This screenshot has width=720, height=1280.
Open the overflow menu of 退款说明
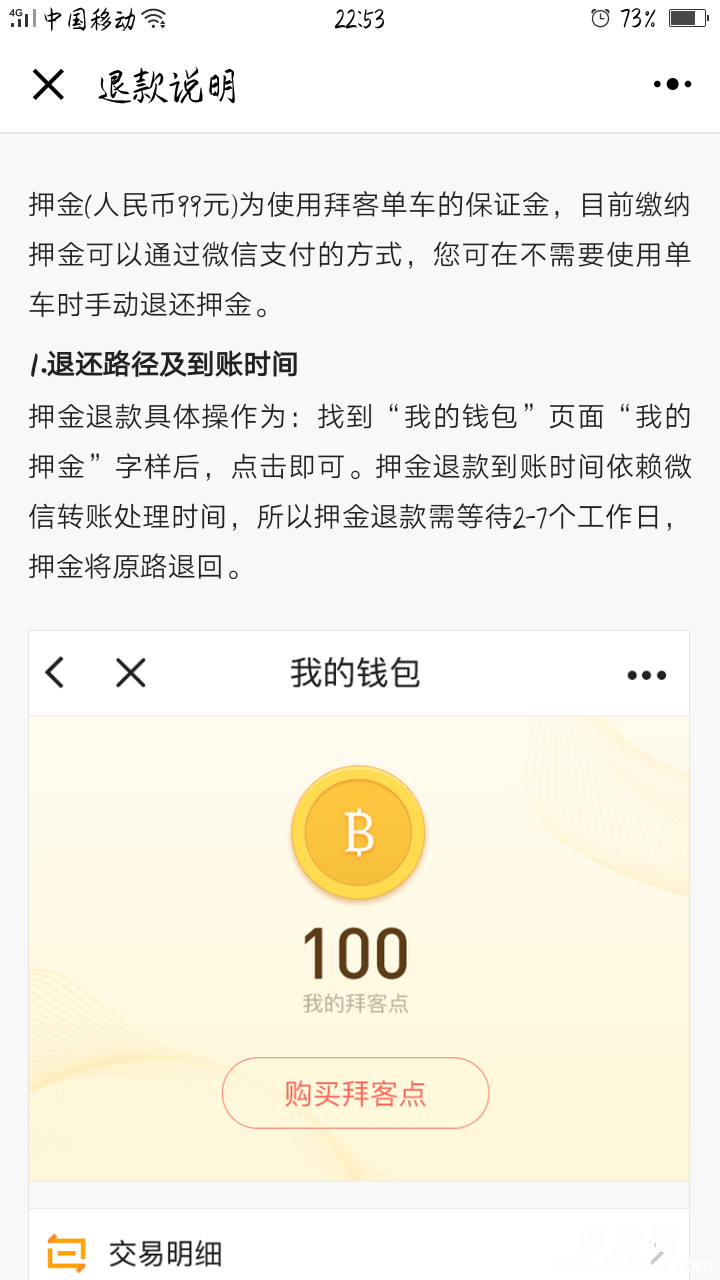pos(672,85)
